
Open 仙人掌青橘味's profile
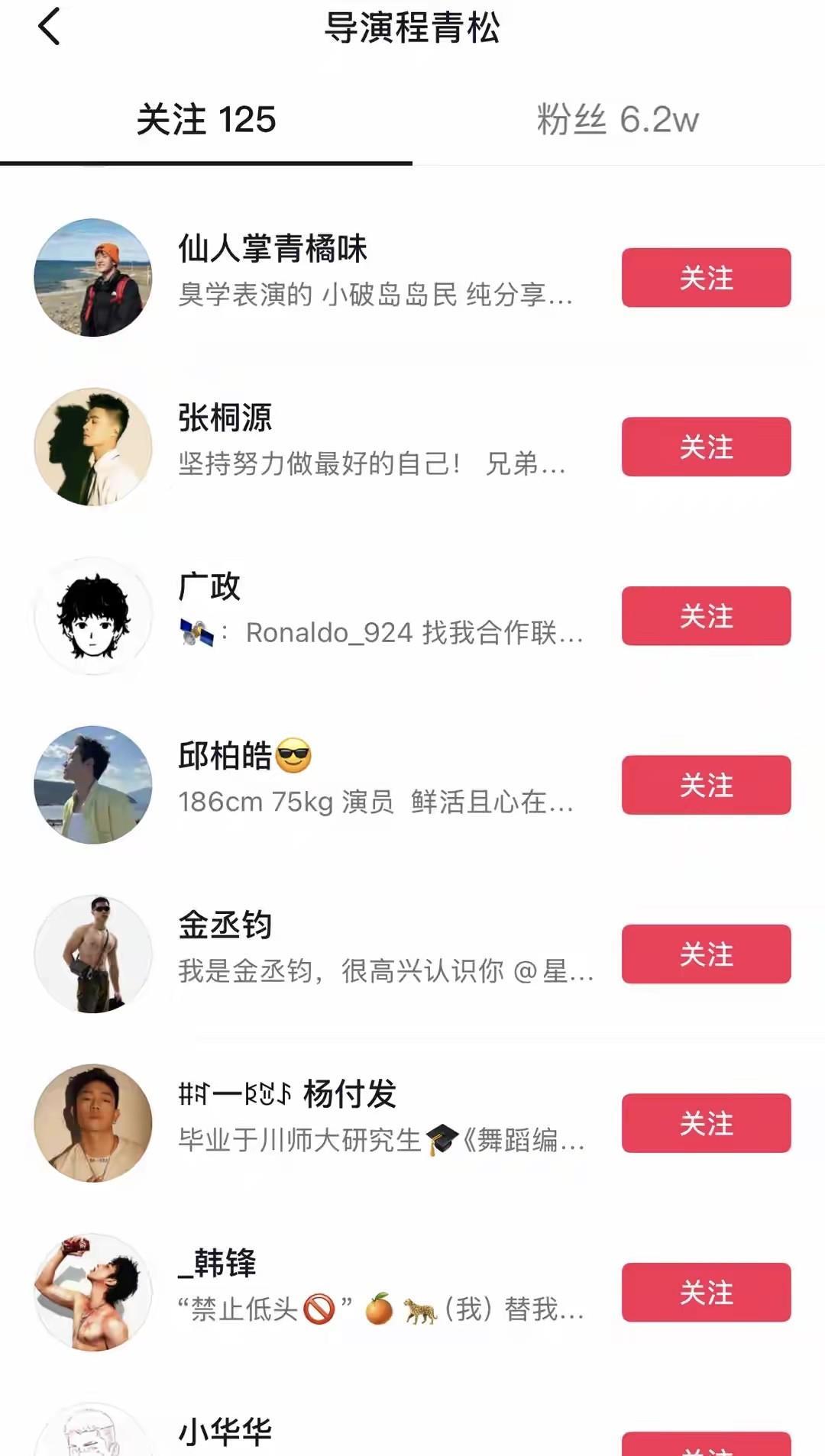pos(272,249)
